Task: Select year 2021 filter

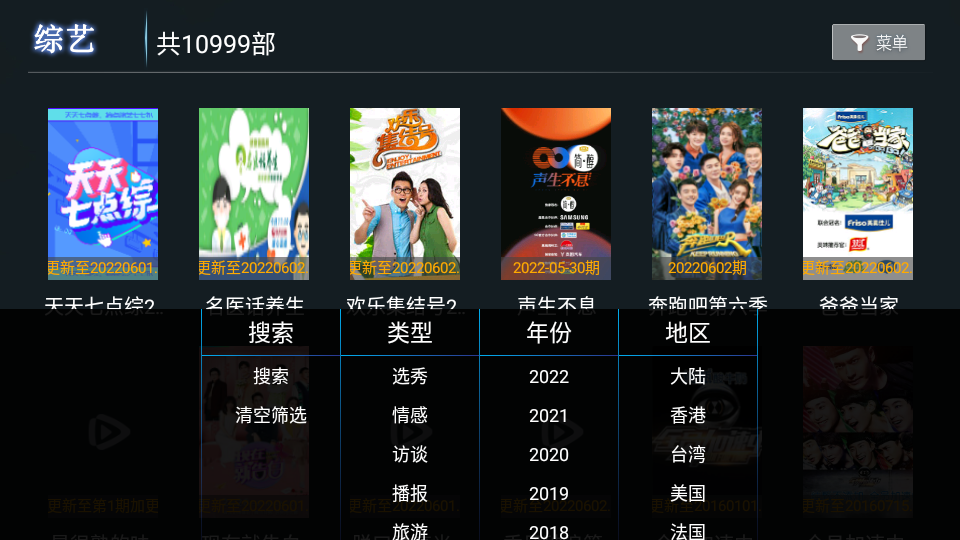Action: [549, 416]
